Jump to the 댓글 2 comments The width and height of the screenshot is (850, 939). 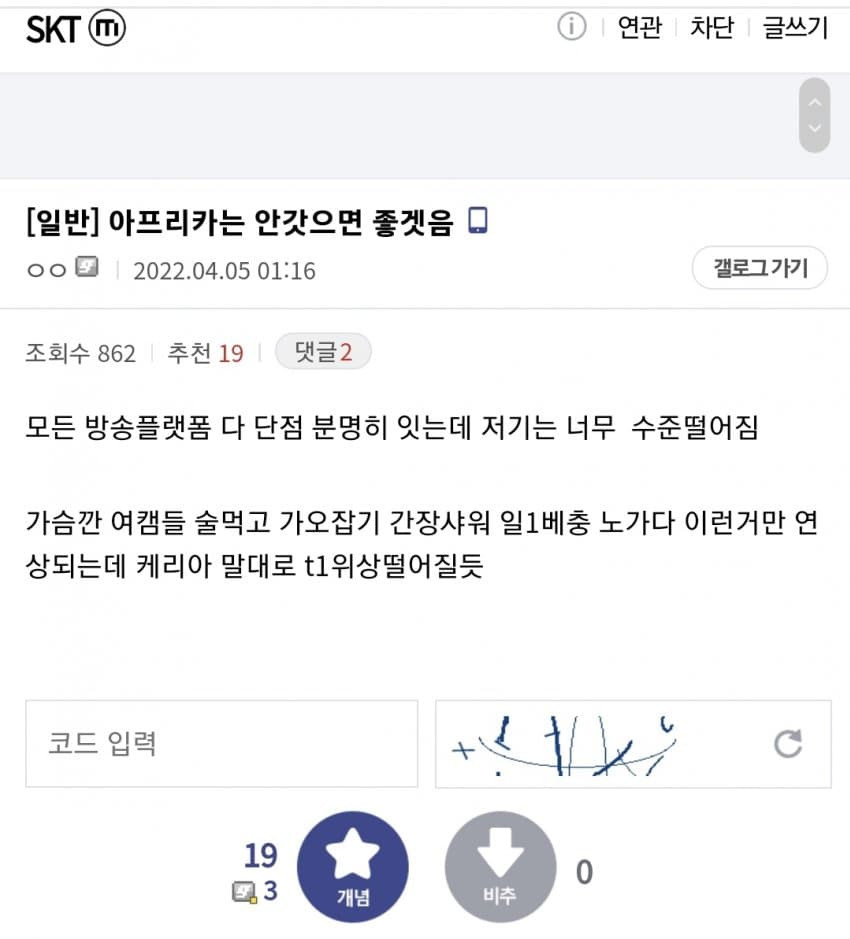tap(322, 352)
